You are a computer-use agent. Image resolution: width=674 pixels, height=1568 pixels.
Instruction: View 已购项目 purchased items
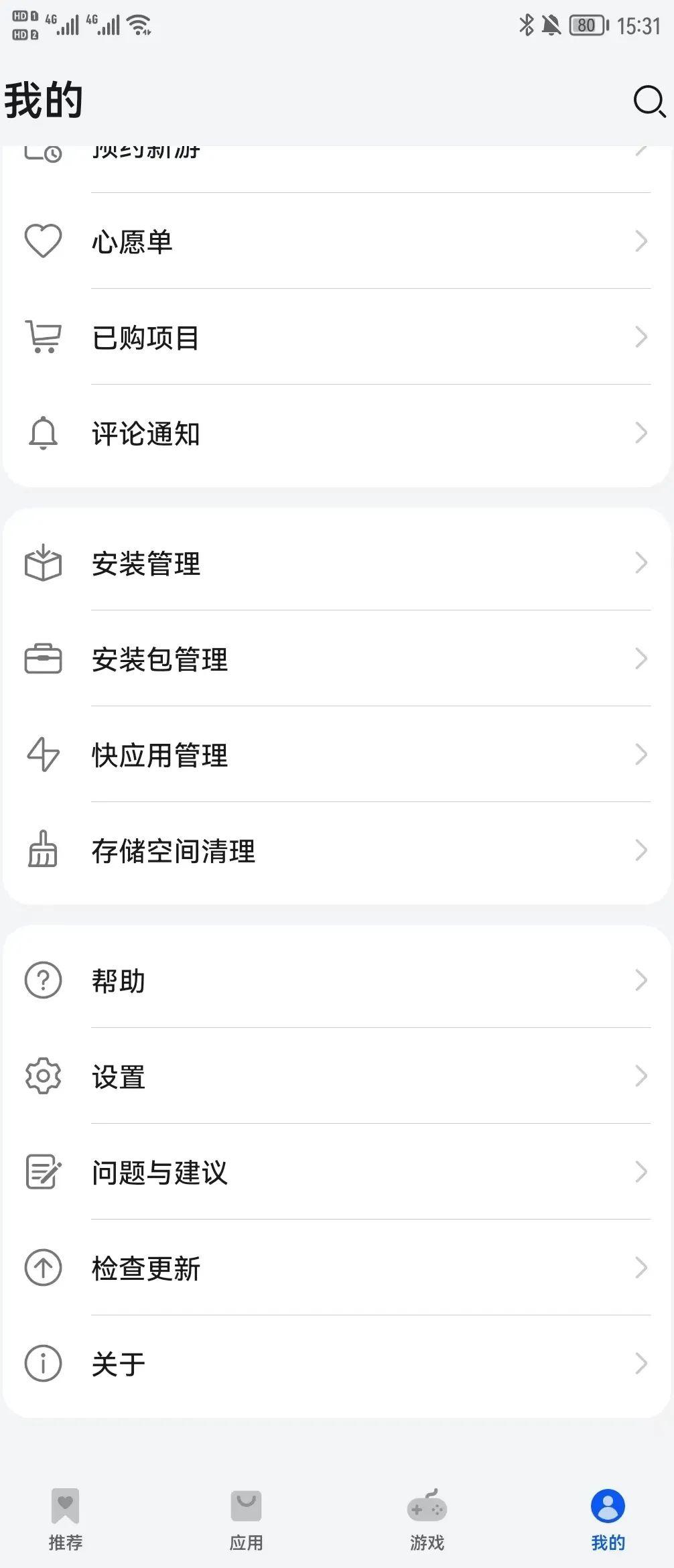click(x=336, y=337)
